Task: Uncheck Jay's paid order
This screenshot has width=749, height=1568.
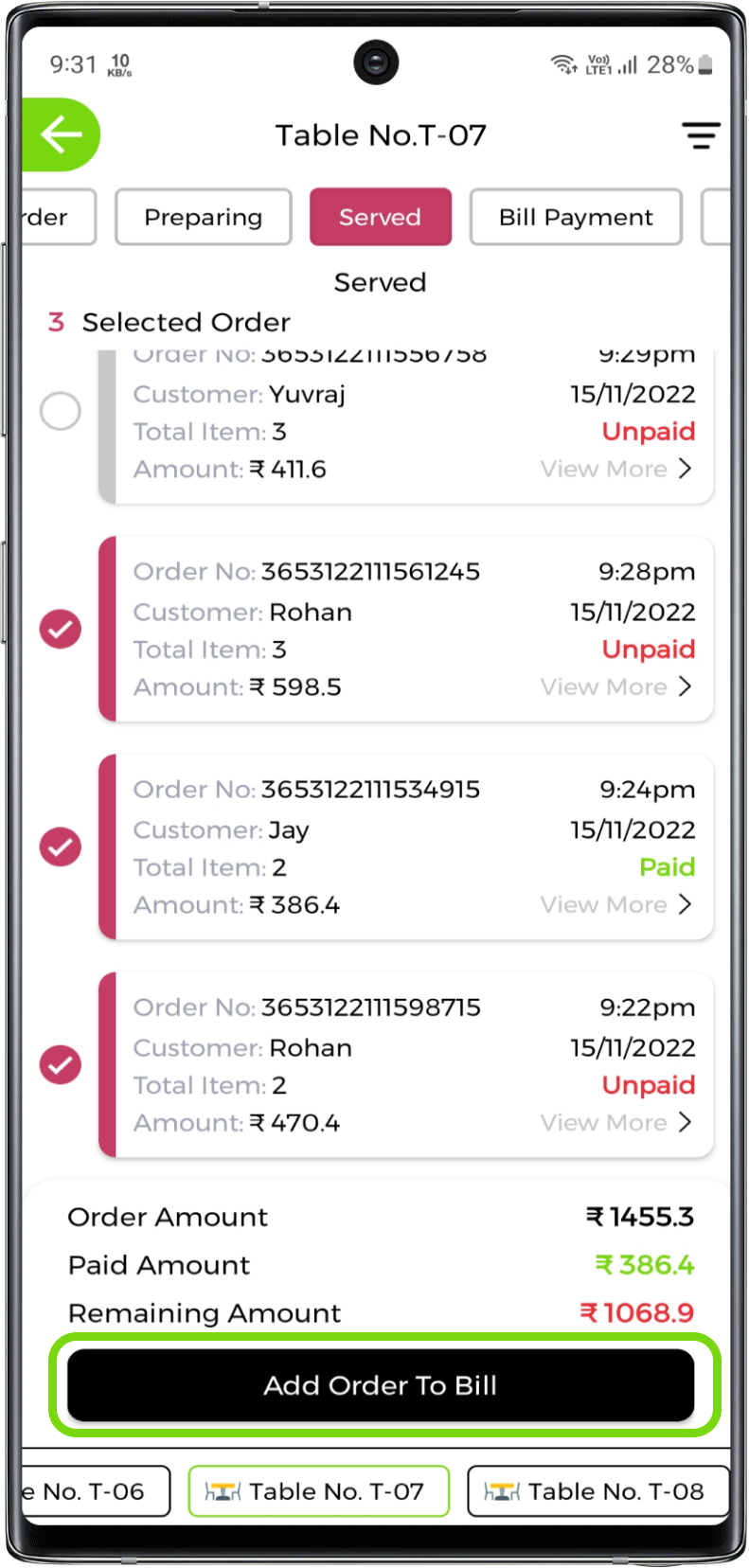Action: (x=61, y=847)
